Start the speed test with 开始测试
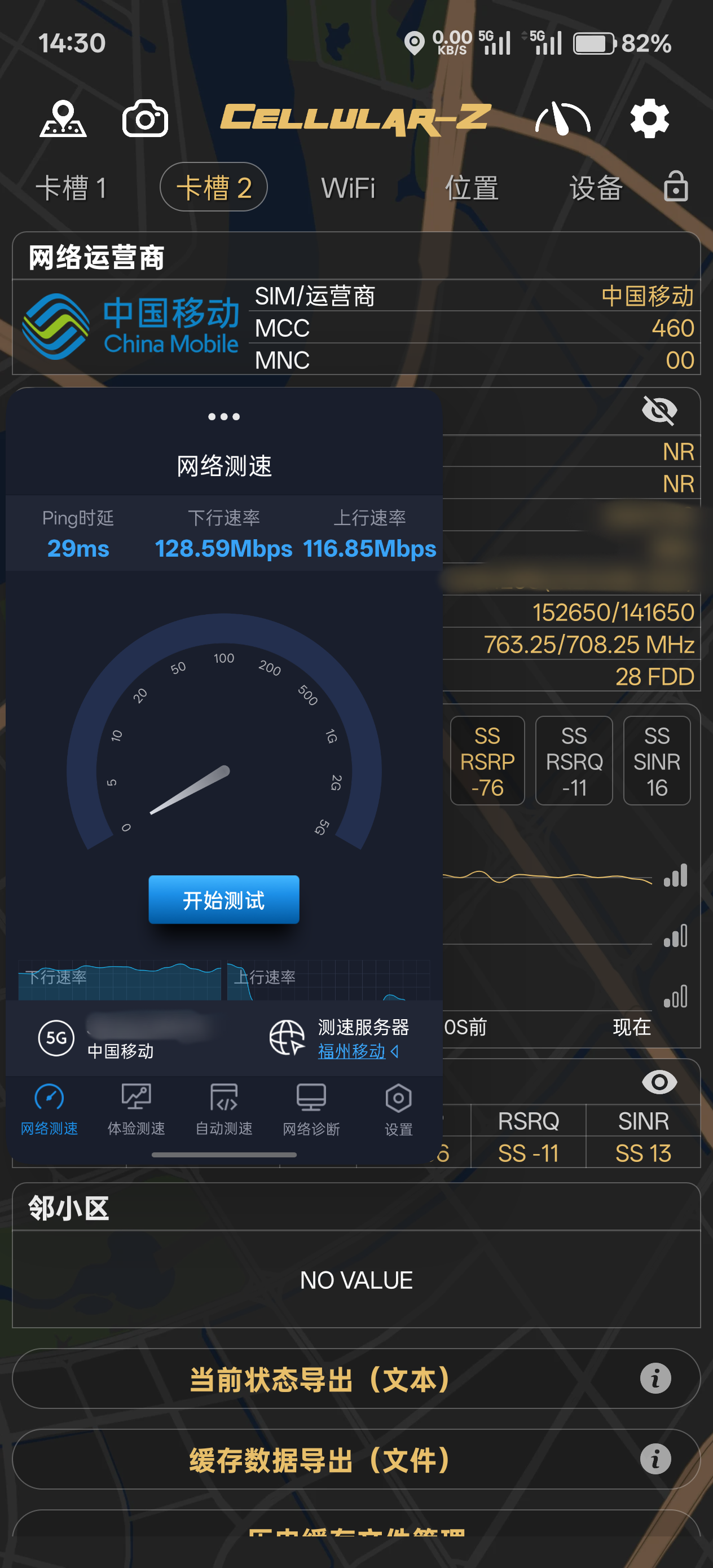The width and height of the screenshot is (713, 1568). (x=224, y=900)
